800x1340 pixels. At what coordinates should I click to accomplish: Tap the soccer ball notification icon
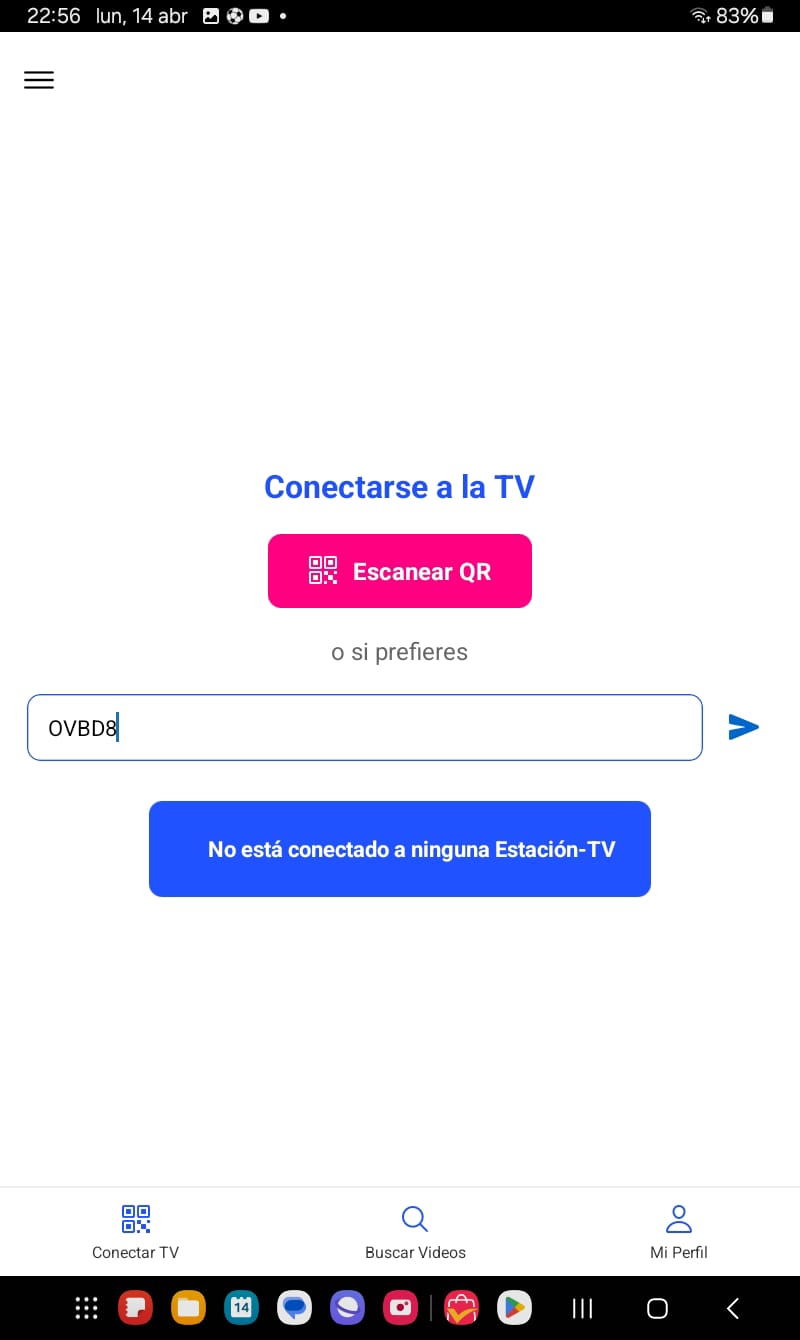[234, 15]
